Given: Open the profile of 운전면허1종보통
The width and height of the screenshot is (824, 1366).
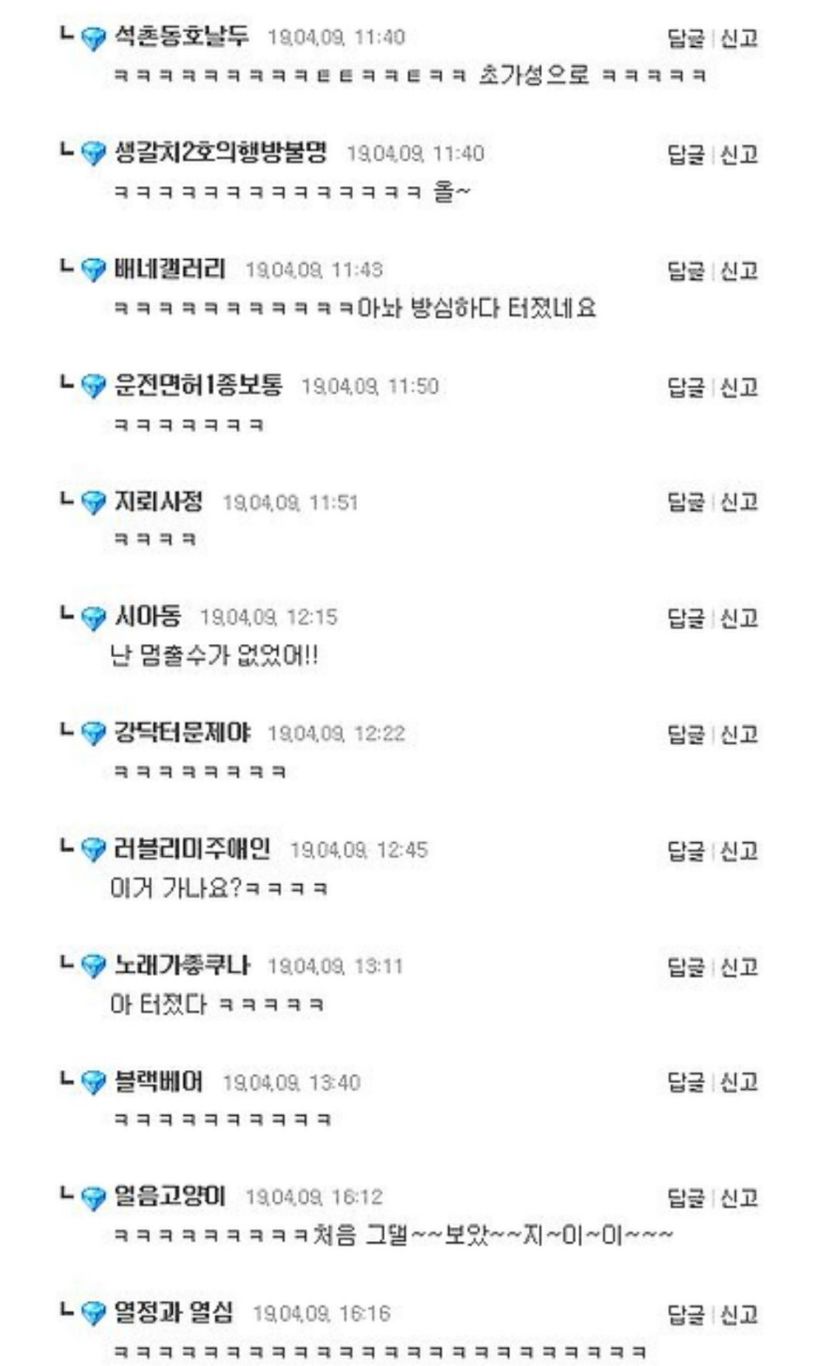Looking at the screenshot, I should coord(198,386).
